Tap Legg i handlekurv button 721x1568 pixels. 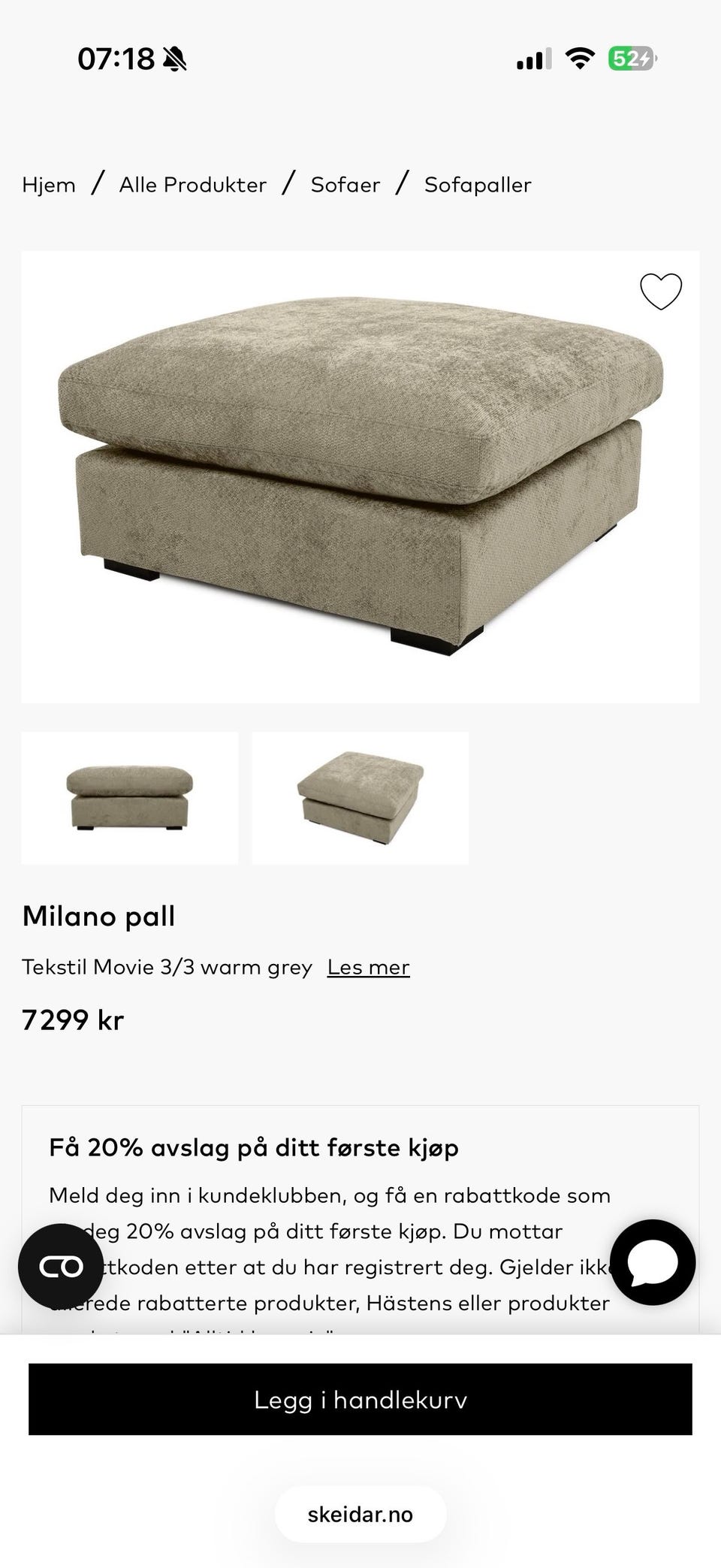point(360,1400)
